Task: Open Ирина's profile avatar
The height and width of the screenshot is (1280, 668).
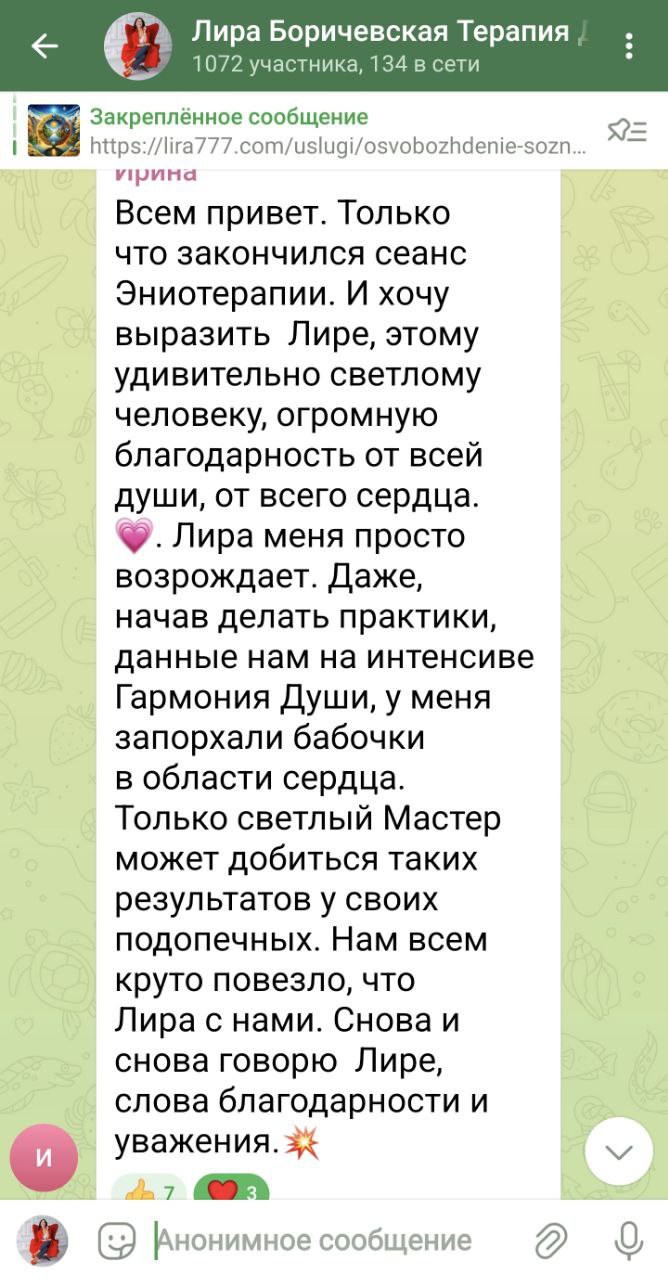Action: pyautogui.click(x=44, y=1159)
